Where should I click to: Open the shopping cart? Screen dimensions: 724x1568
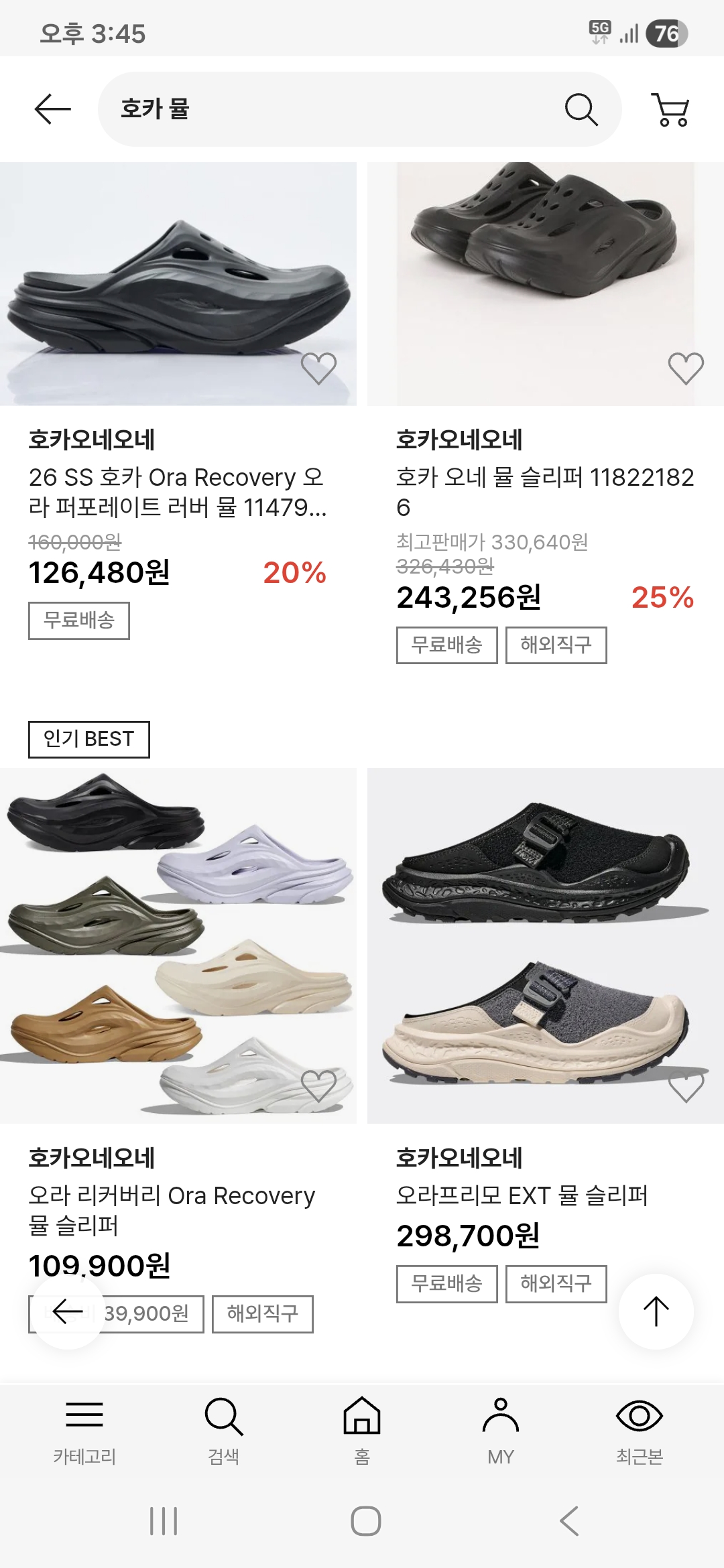coord(670,109)
